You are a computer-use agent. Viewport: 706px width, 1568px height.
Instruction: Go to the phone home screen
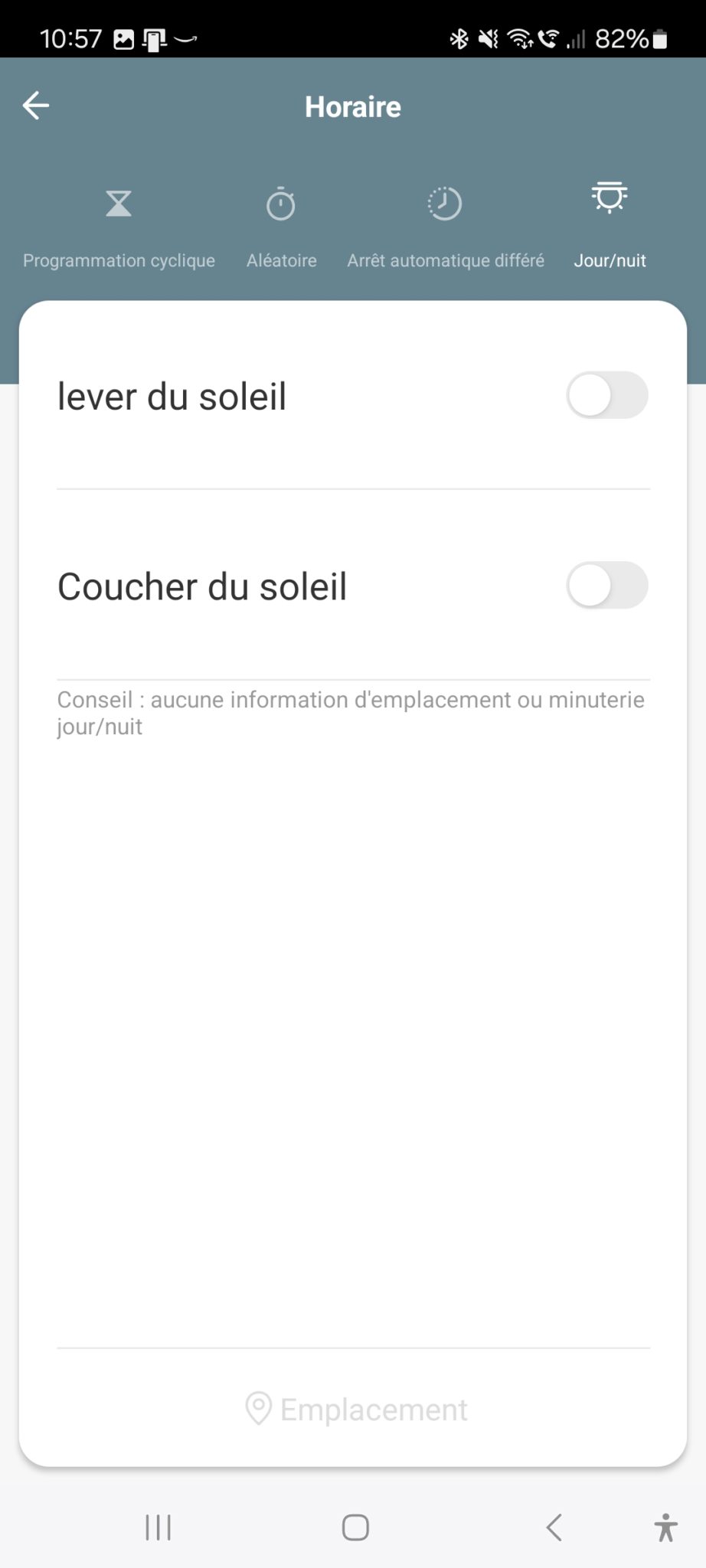click(x=355, y=1527)
